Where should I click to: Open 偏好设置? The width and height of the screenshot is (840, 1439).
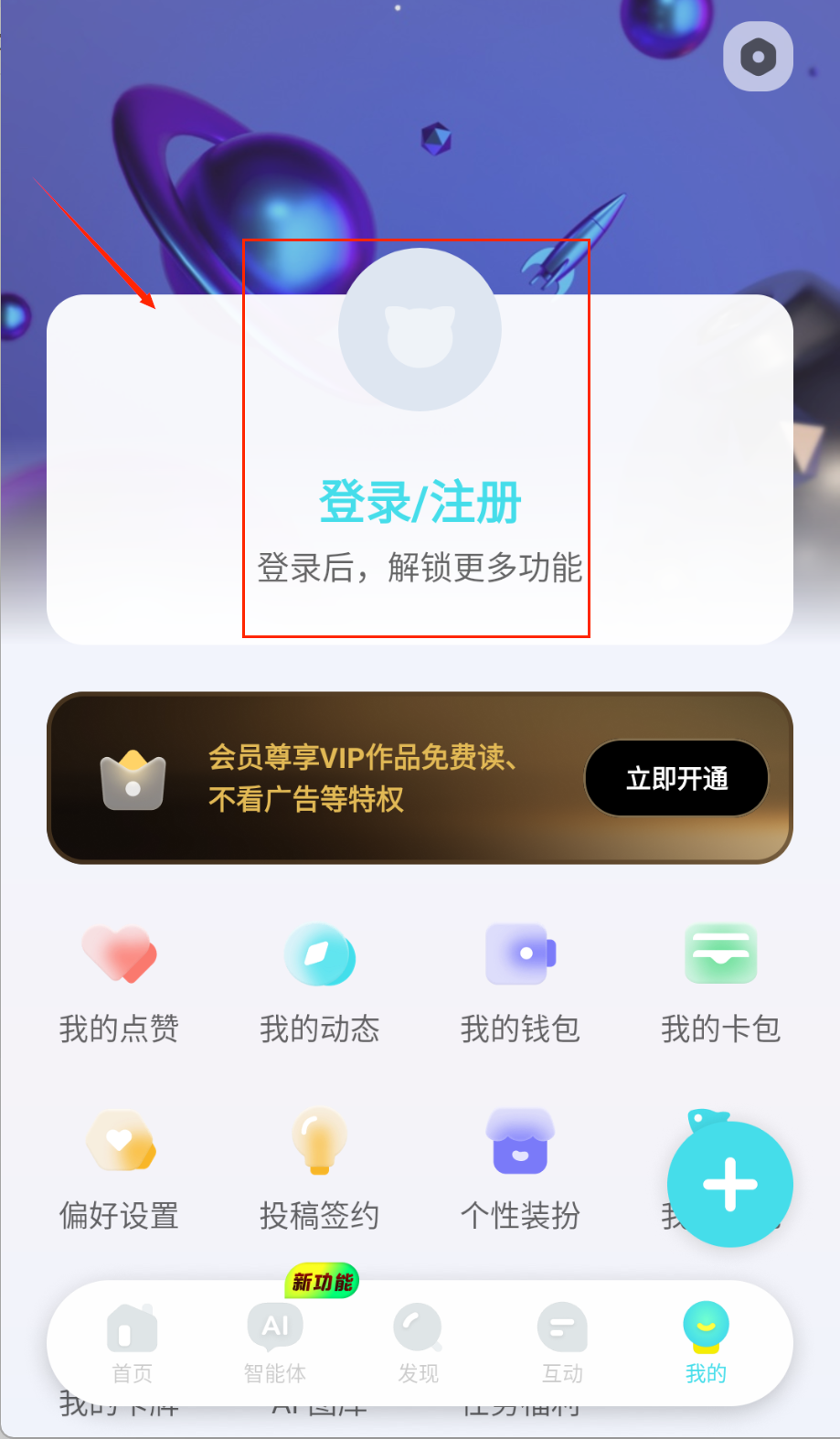coord(119,1170)
